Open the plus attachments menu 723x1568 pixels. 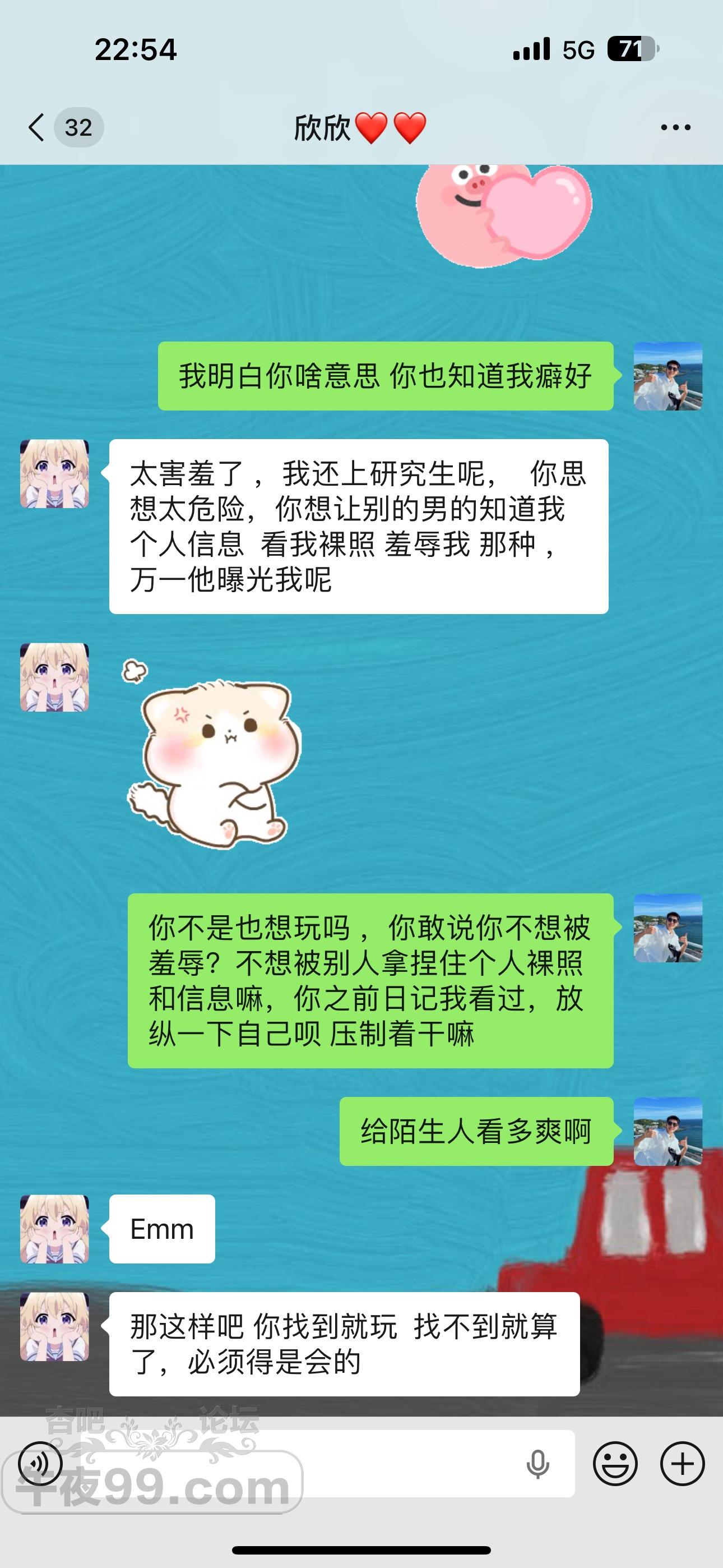coord(682,1463)
